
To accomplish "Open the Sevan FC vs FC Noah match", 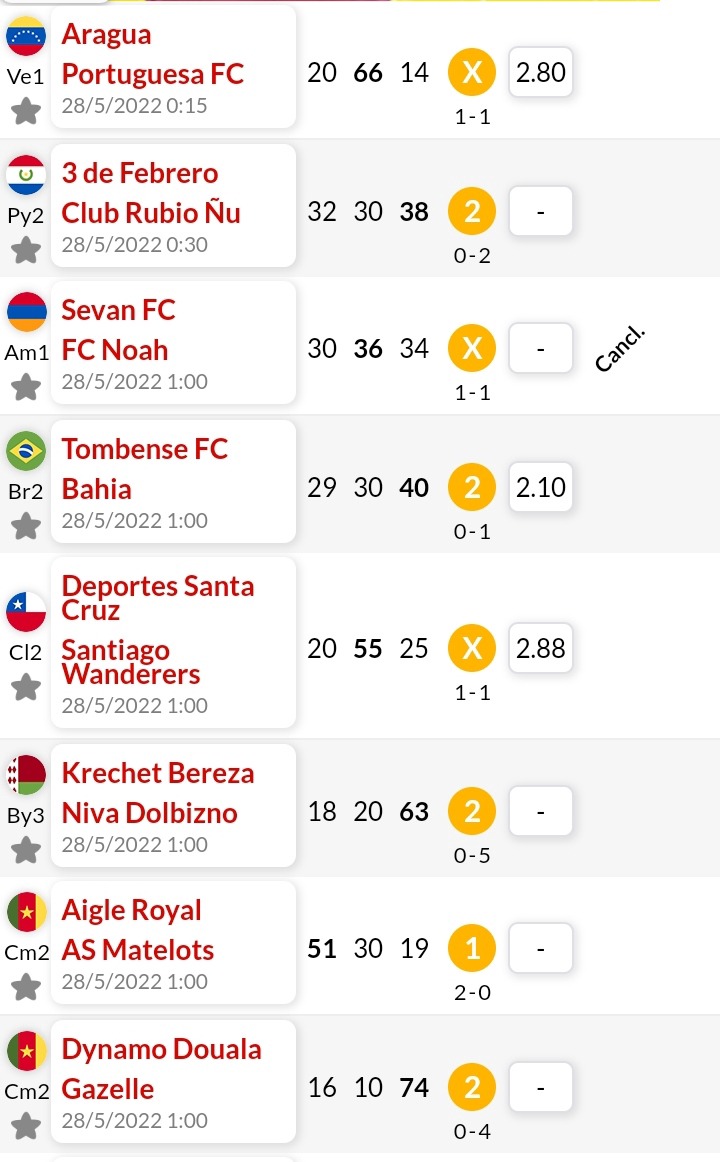I will 173,343.
